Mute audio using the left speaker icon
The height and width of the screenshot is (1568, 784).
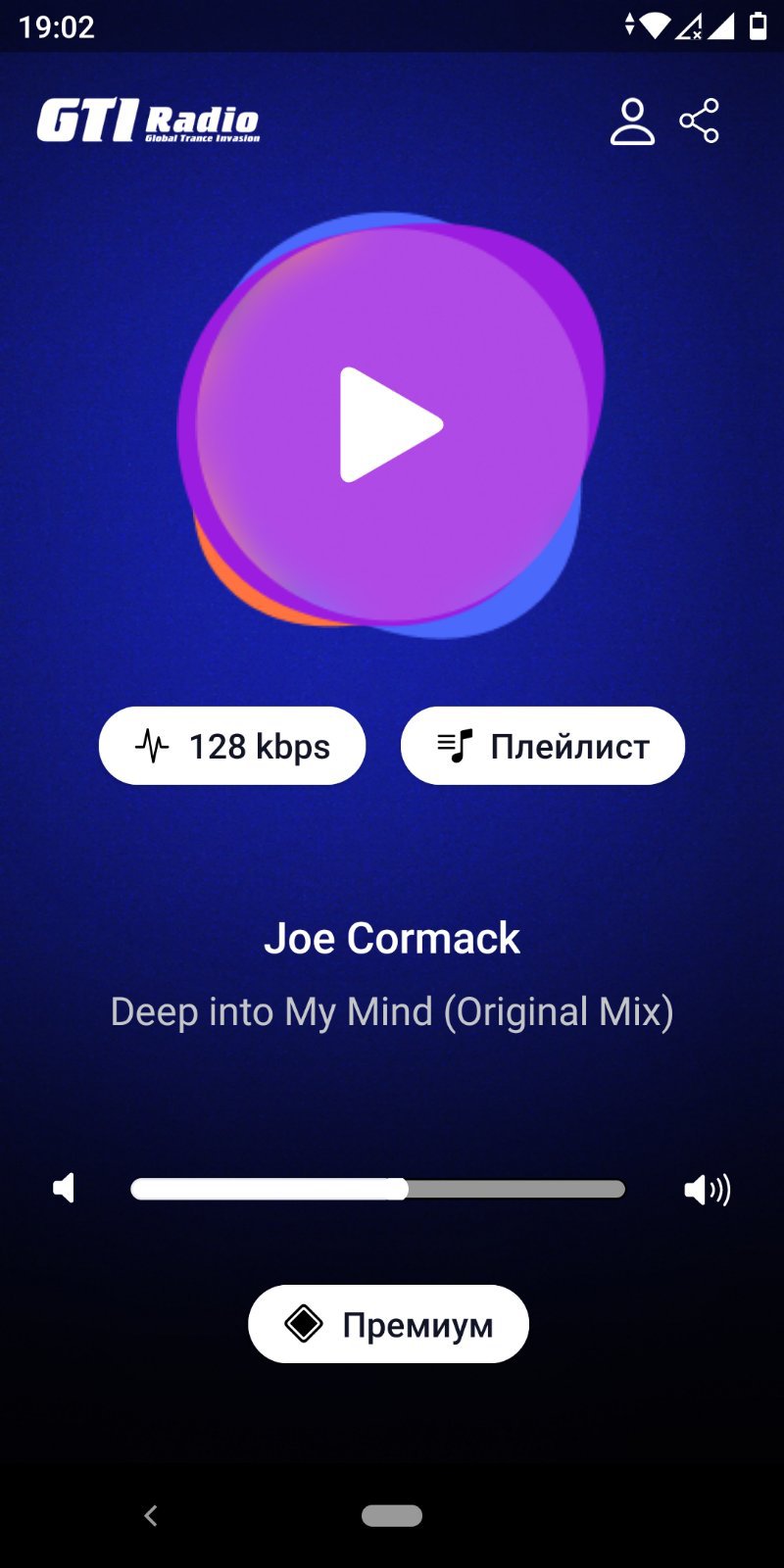coord(63,1189)
